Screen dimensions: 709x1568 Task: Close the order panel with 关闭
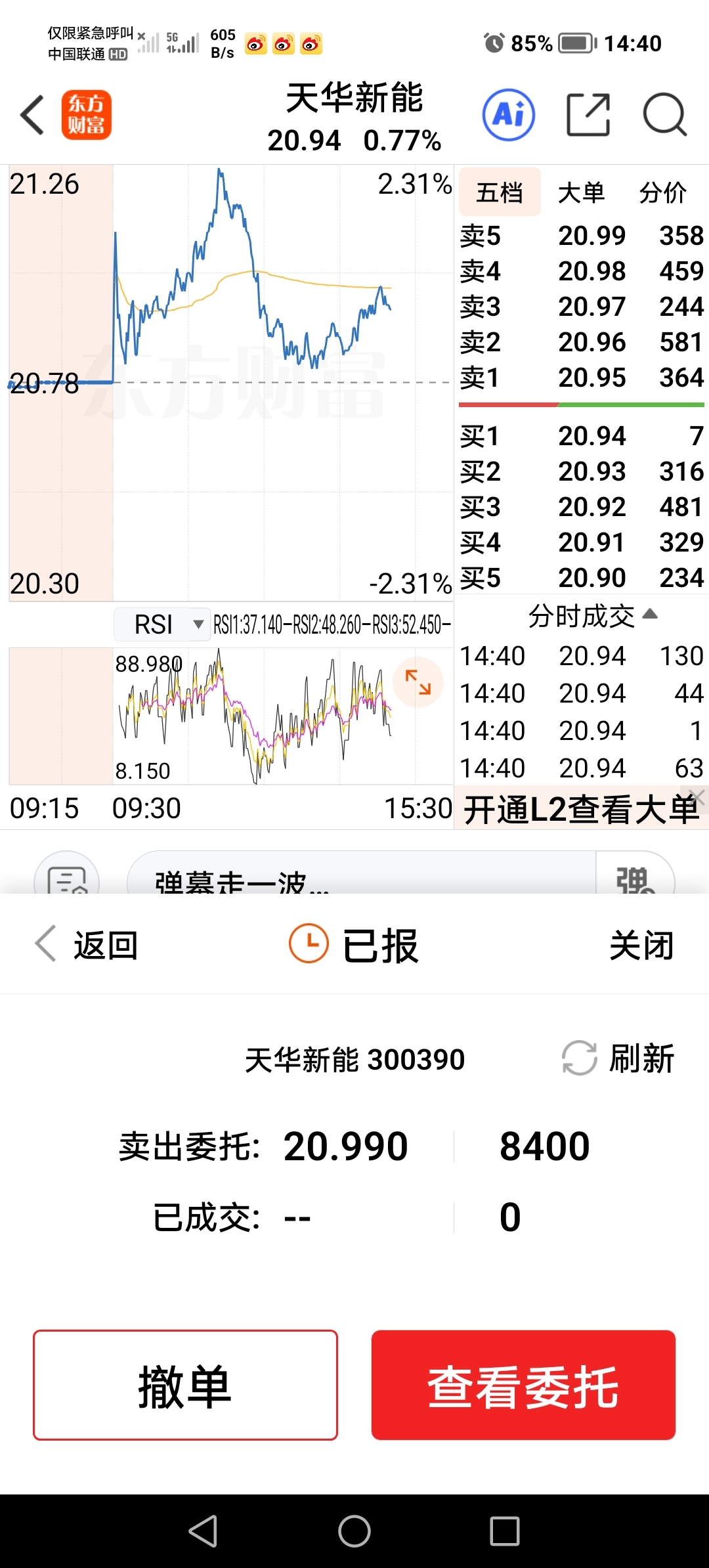point(641,945)
